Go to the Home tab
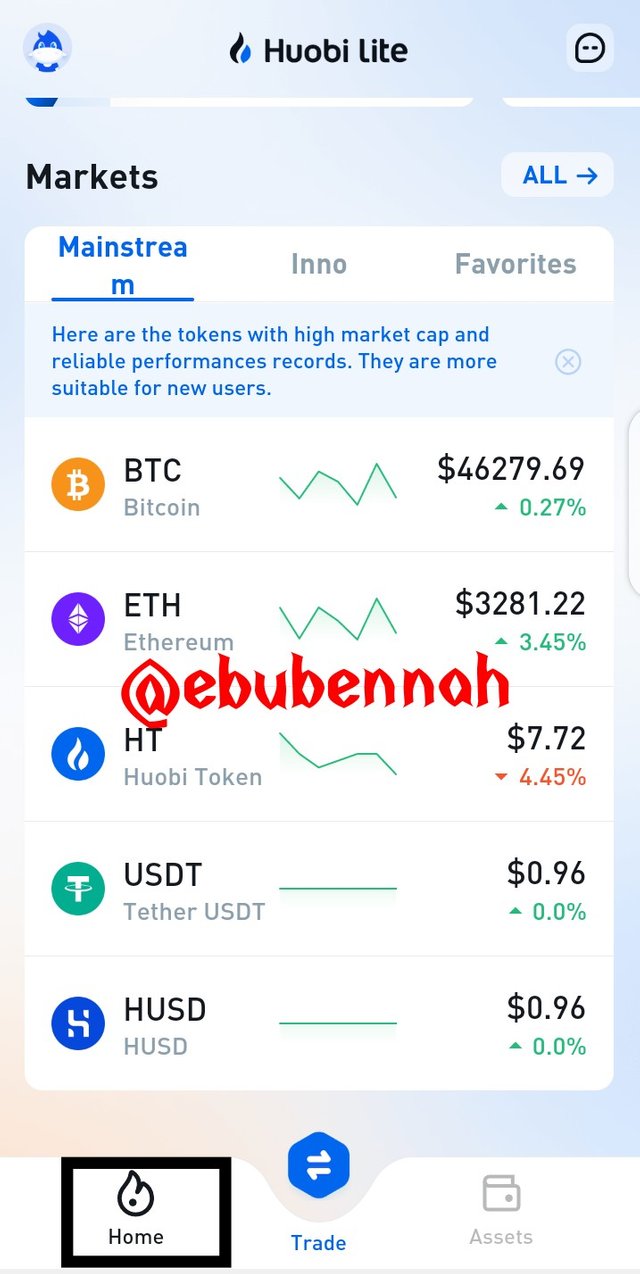640x1274 pixels. (137, 1210)
